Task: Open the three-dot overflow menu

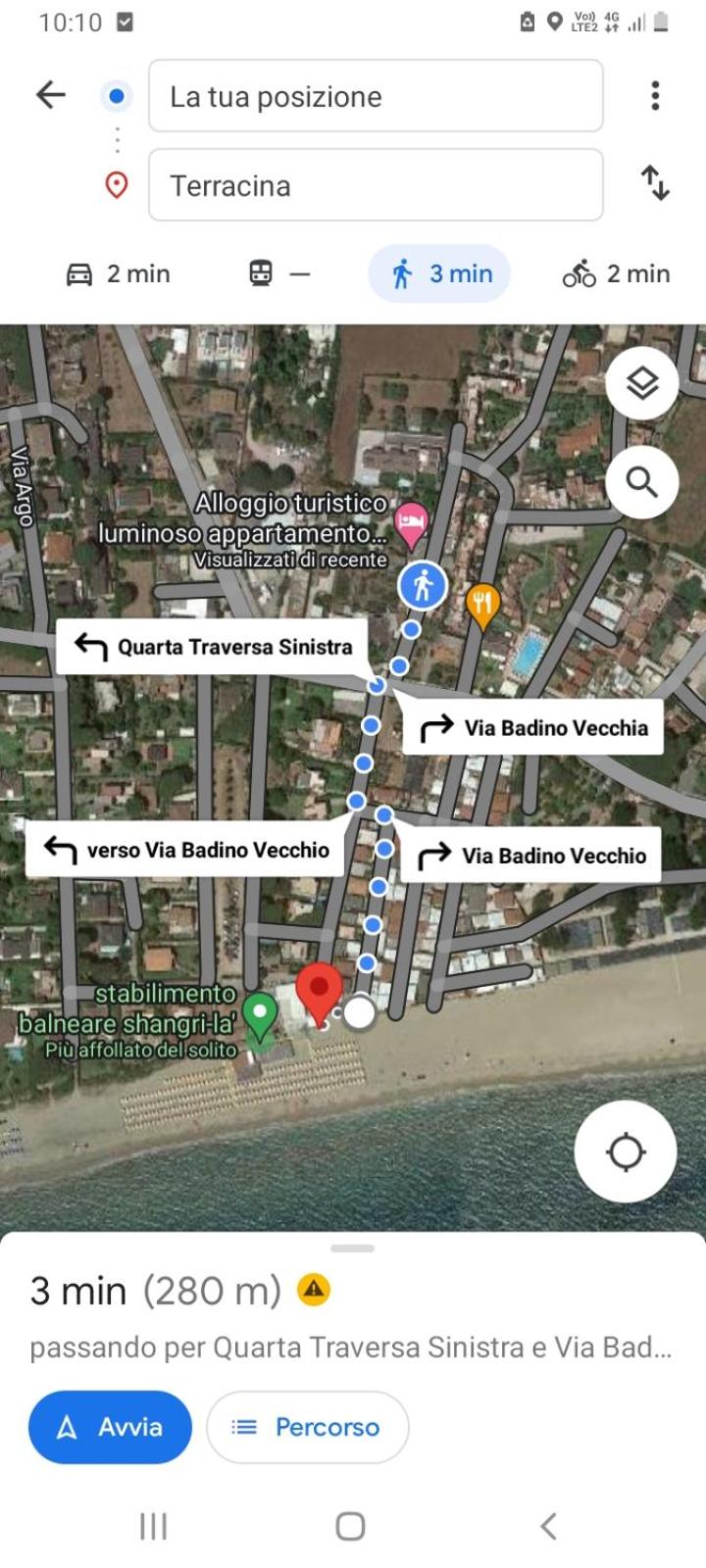Action: tap(655, 95)
